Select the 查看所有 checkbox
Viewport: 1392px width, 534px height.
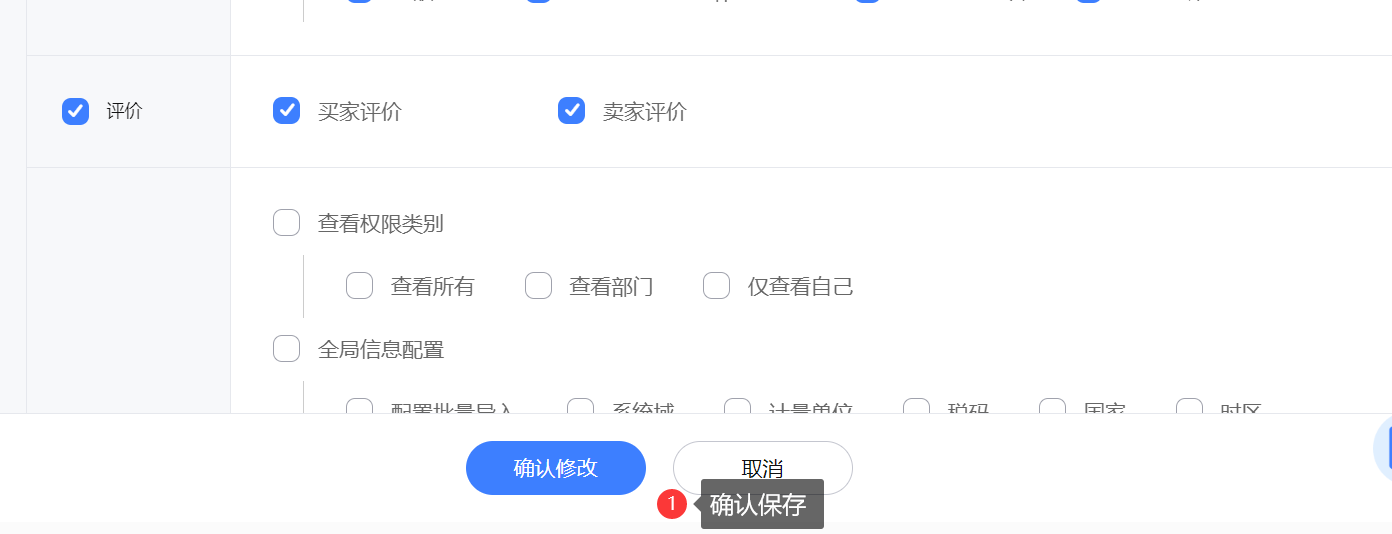(360, 286)
